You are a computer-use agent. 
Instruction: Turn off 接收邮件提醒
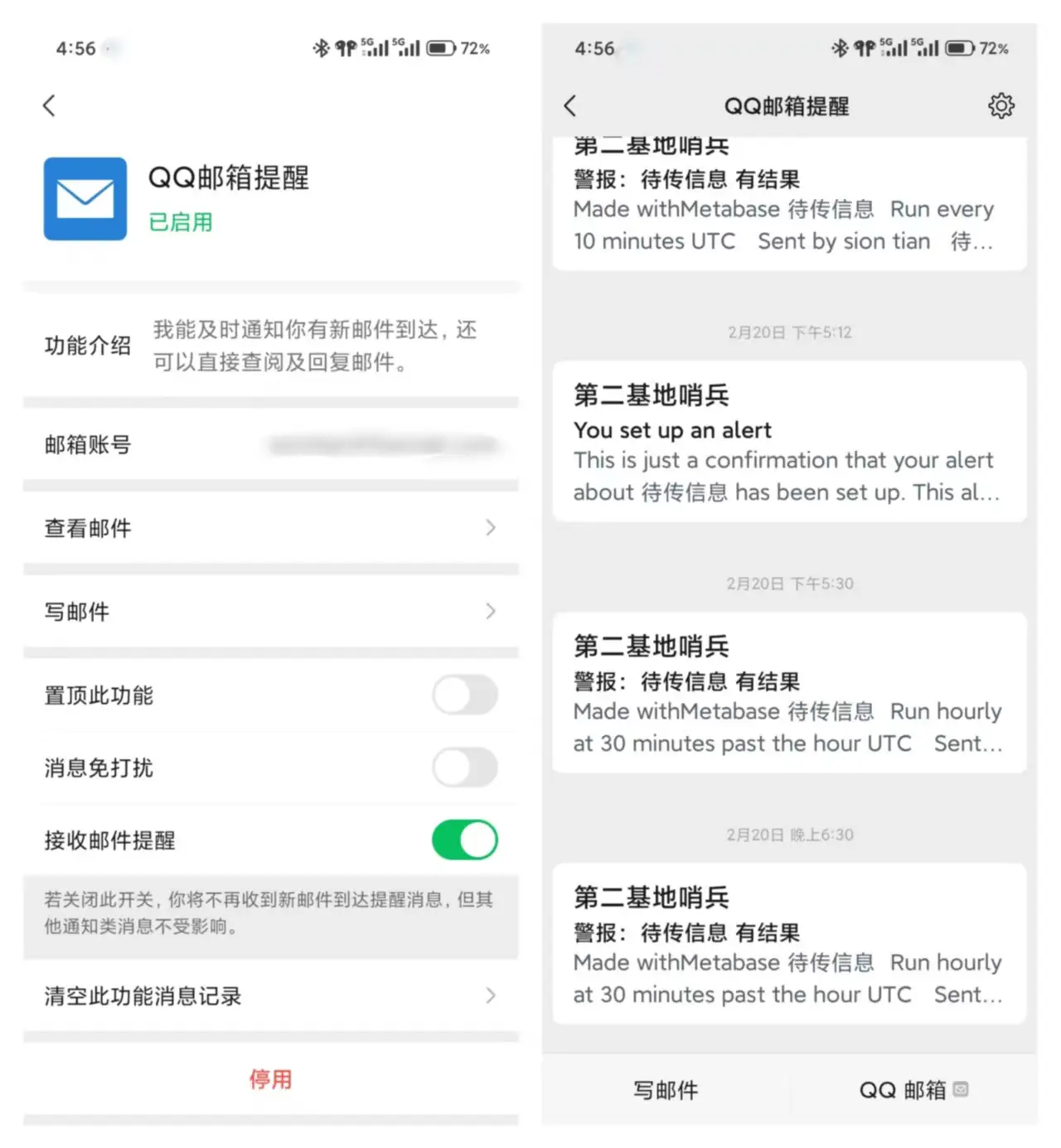pyautogui.click(x=464, y=840)
